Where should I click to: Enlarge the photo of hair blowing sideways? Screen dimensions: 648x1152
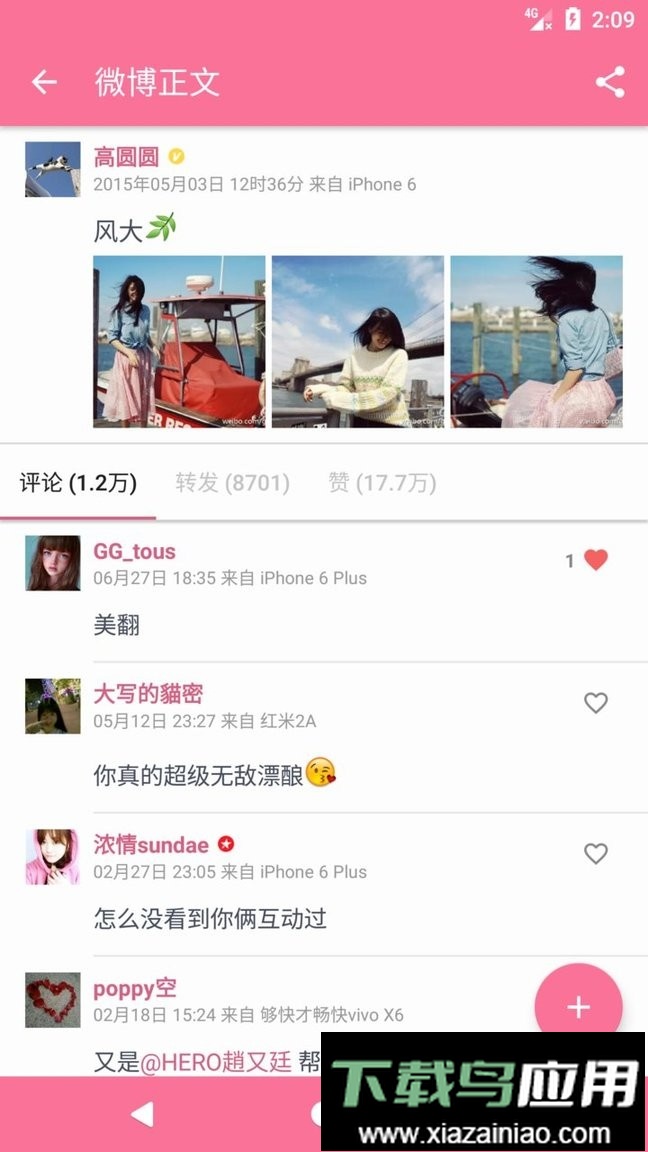coord(536,342)
